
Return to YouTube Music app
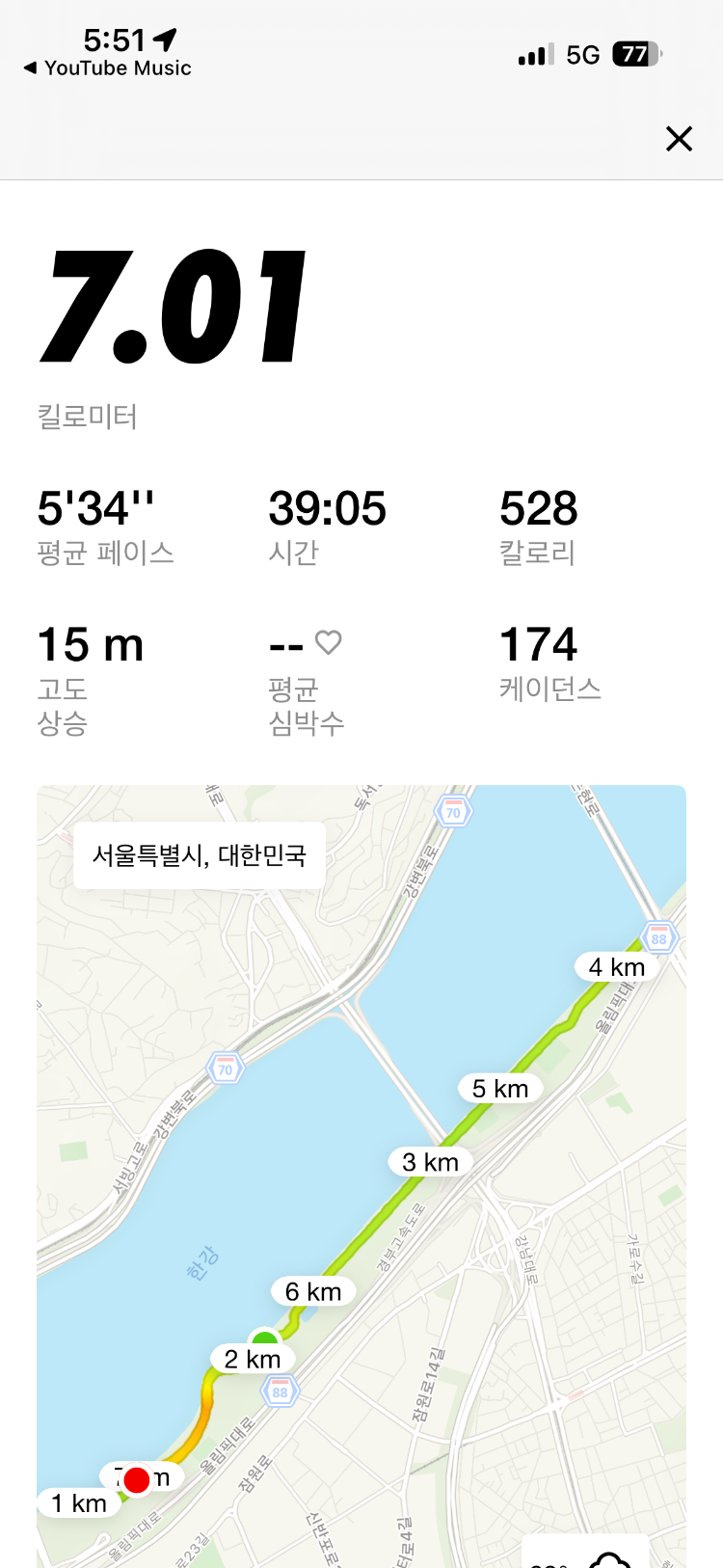[x=107, y=68]
